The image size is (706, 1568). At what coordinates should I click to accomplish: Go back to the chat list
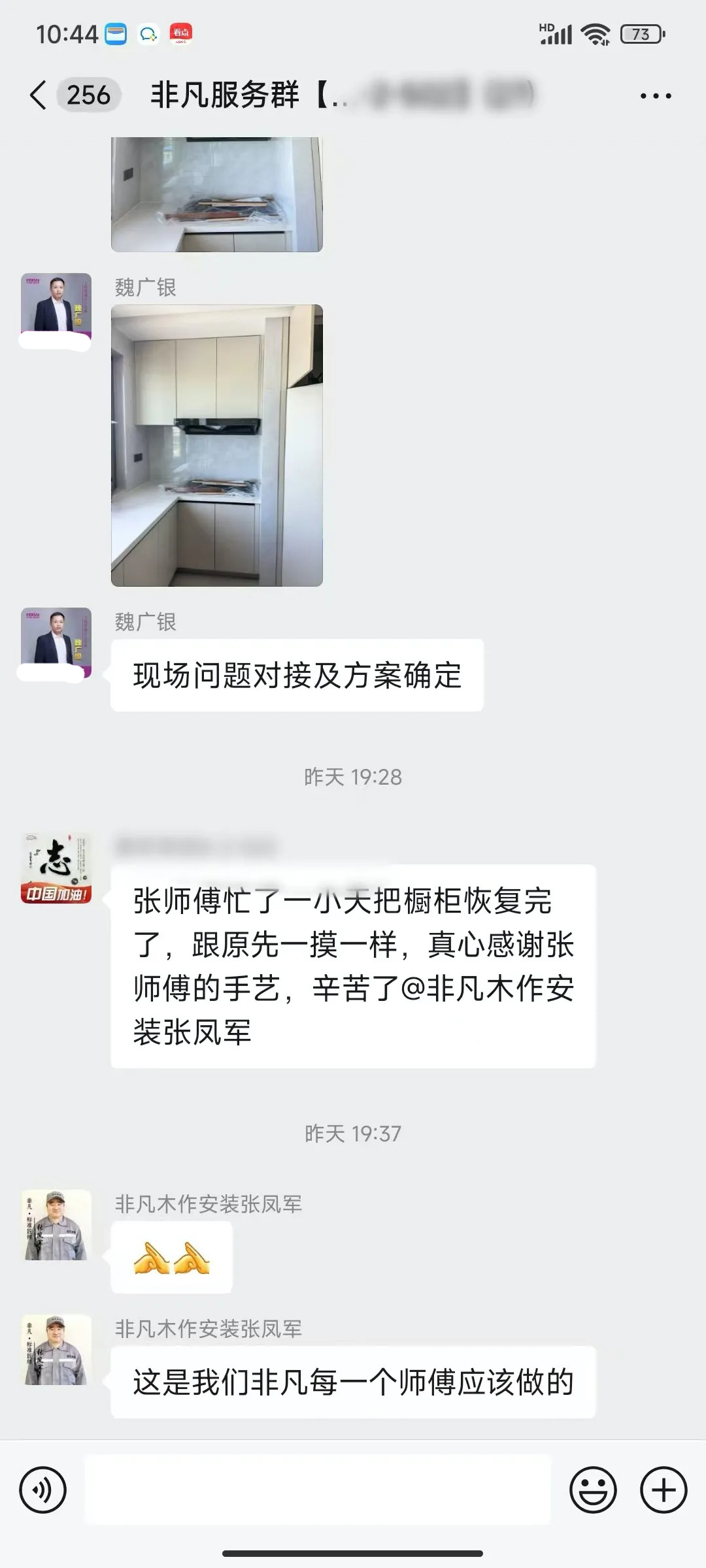tap(38, 95)
